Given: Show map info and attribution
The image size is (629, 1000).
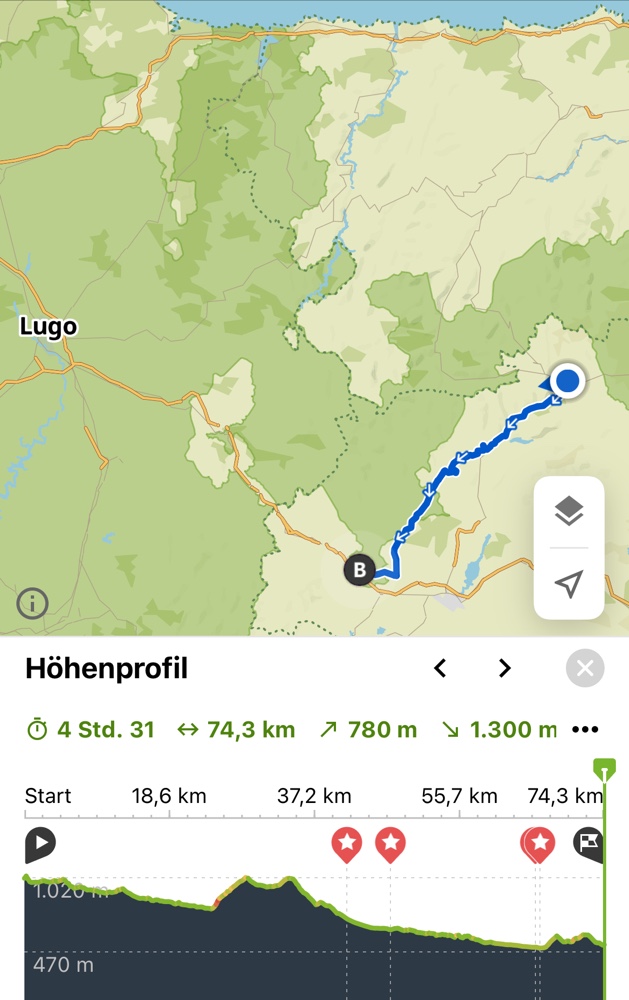Looking at the screenshot, I should coord(32,603).
